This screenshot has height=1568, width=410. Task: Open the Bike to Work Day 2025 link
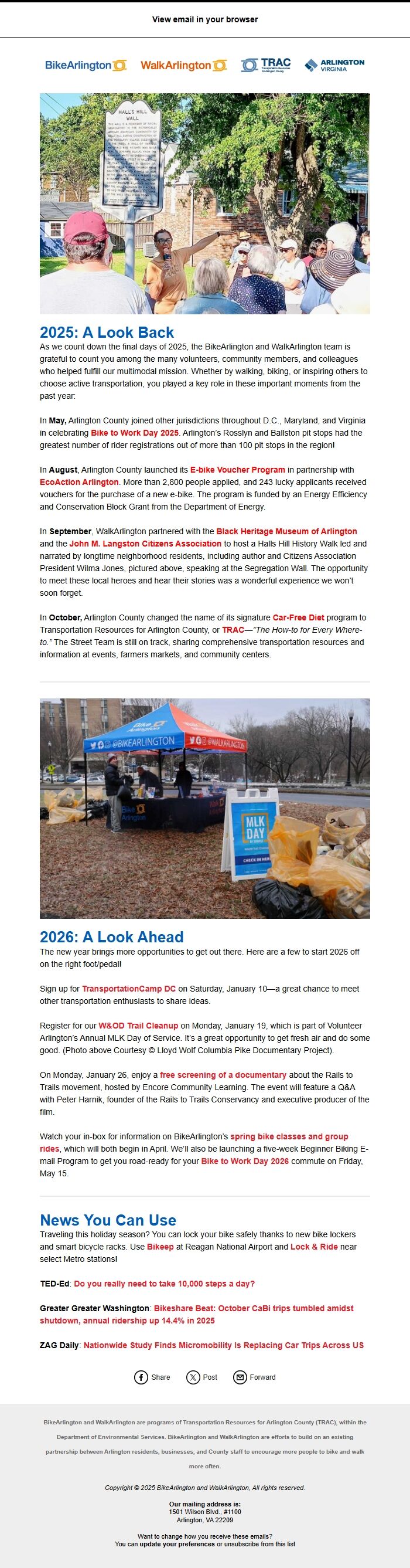point(135,433)
